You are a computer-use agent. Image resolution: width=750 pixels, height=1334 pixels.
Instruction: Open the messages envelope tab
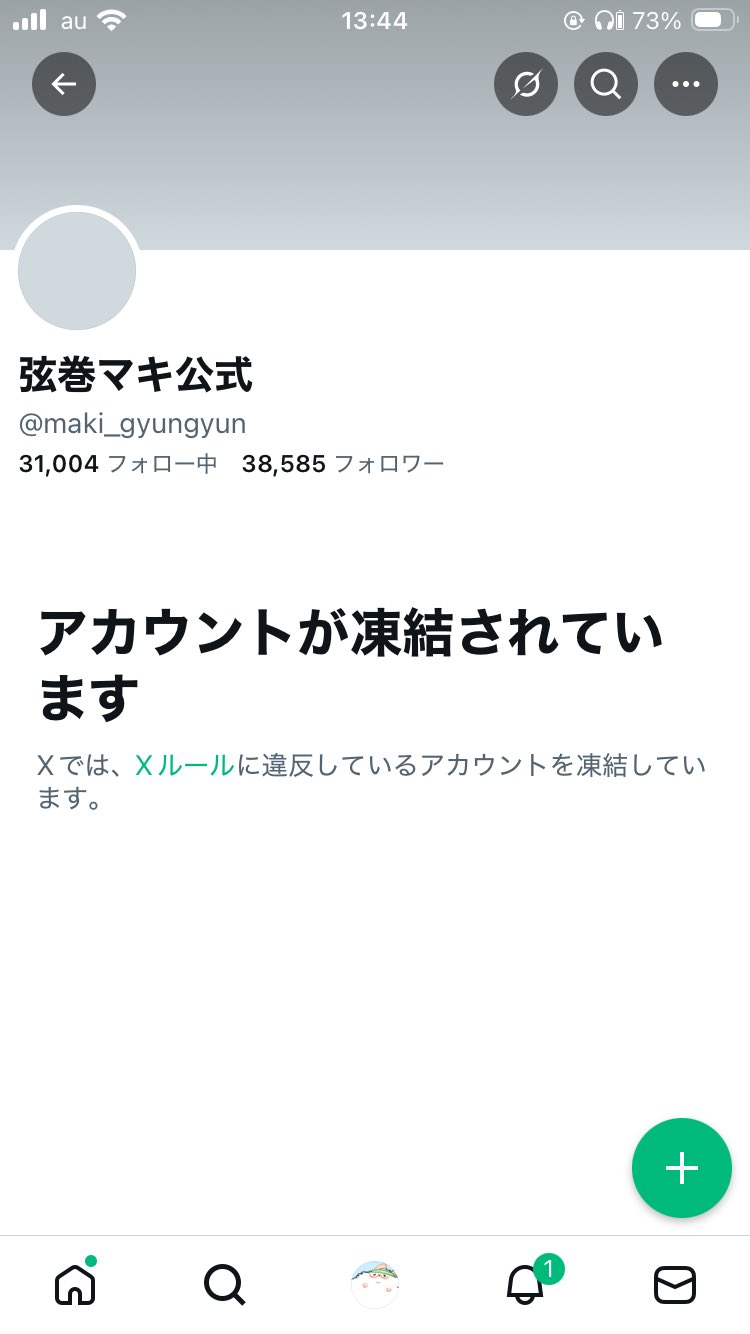click(675, 1284)
